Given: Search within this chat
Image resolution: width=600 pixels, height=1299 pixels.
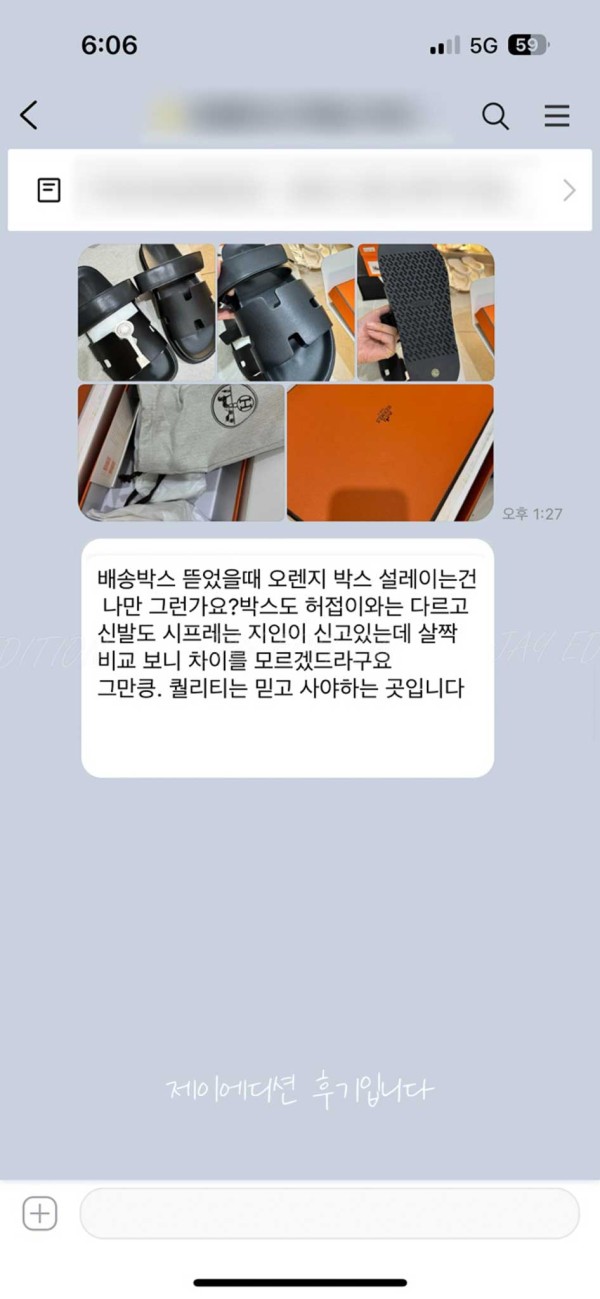Looking at the screenshot, I should 495,116.
